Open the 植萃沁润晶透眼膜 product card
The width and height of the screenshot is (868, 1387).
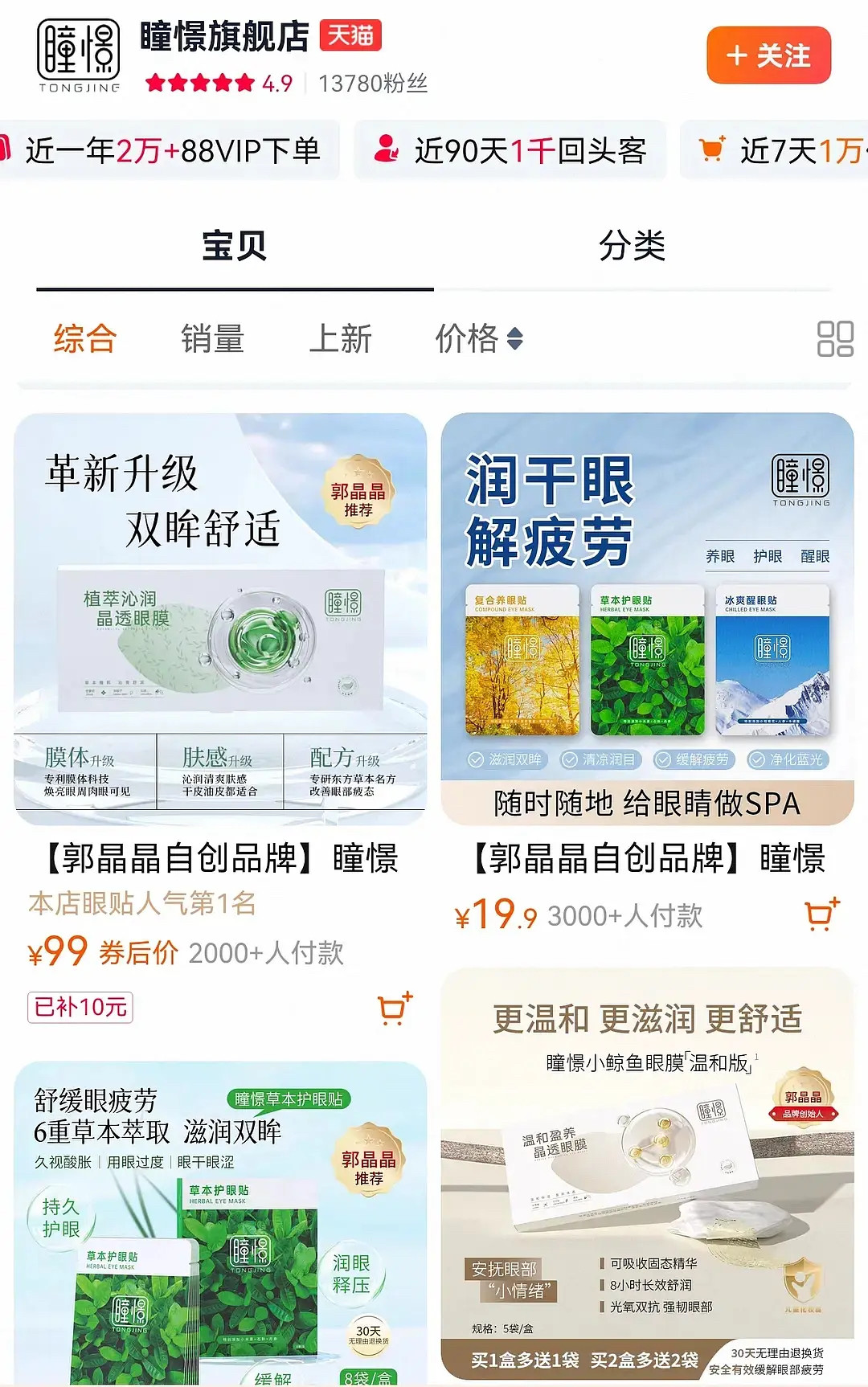pyautogui.click(x=220, y=619)
